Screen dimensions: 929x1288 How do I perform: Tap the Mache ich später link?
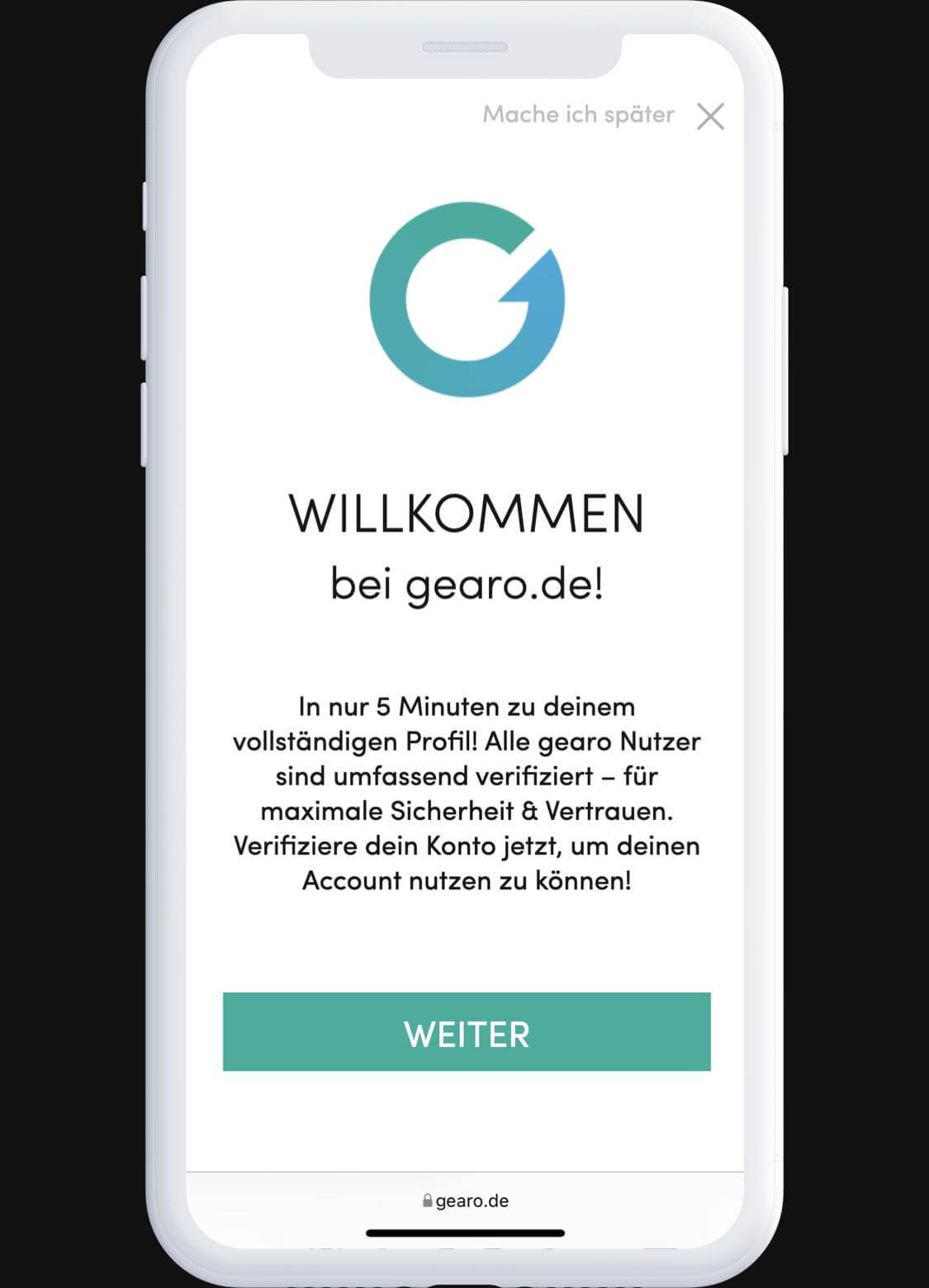click(578, 115)
